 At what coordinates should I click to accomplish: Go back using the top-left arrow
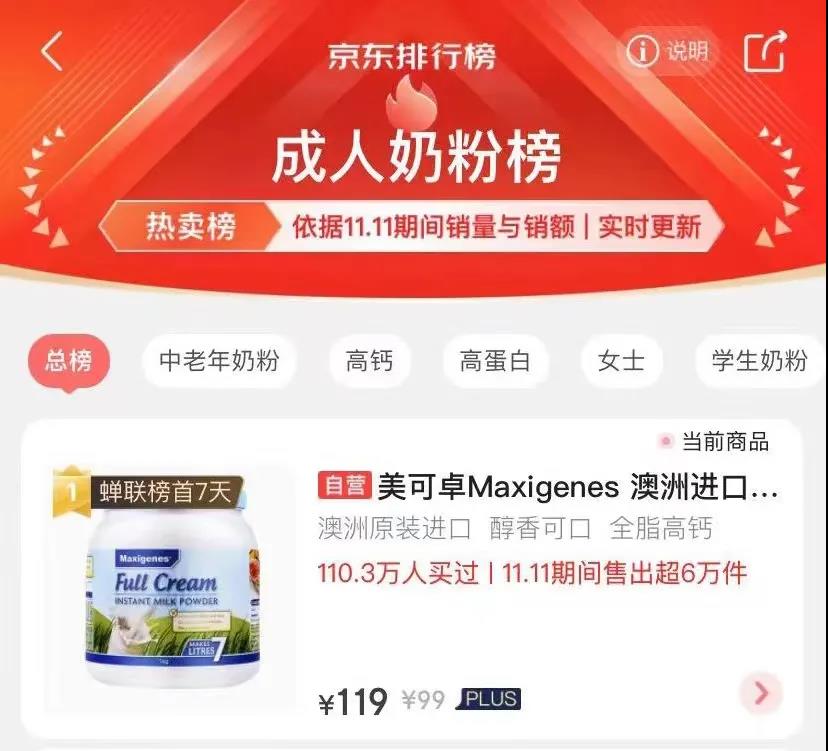[52, 51]
